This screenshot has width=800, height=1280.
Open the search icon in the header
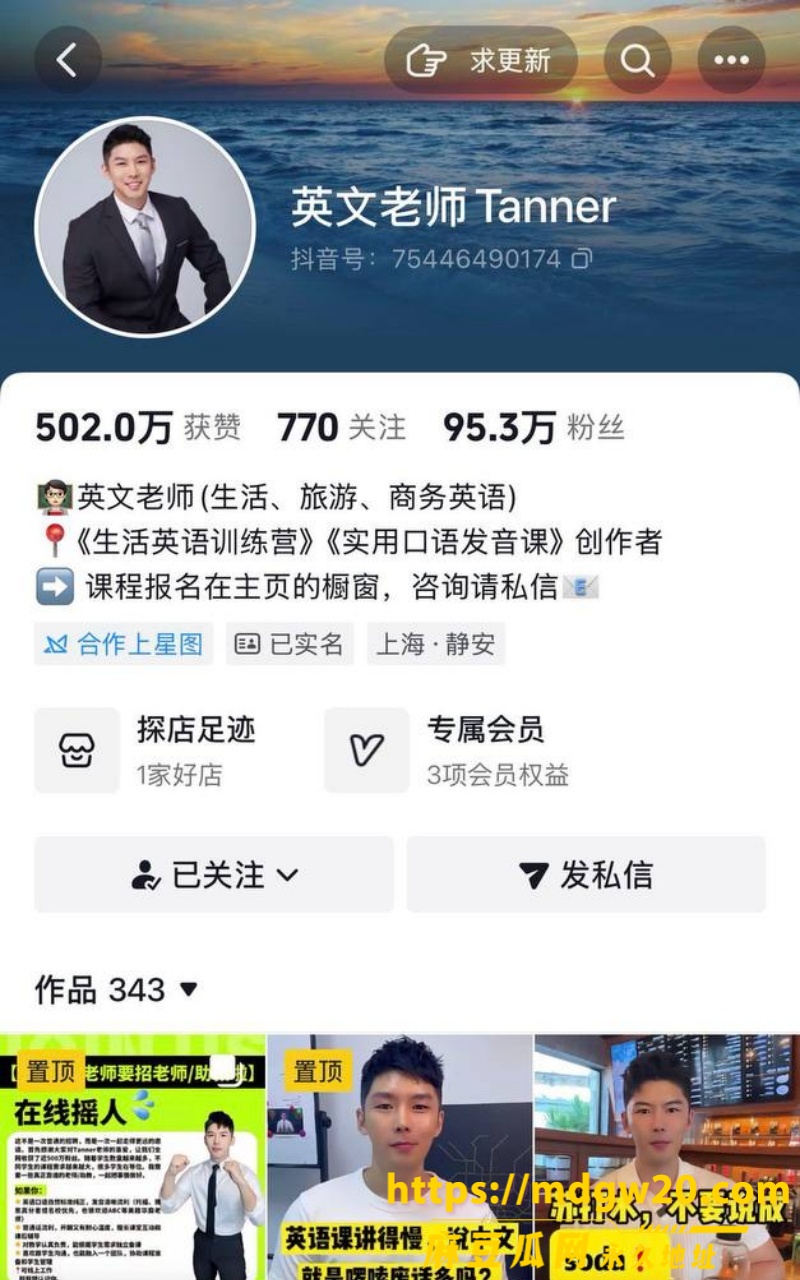point(638,60)
